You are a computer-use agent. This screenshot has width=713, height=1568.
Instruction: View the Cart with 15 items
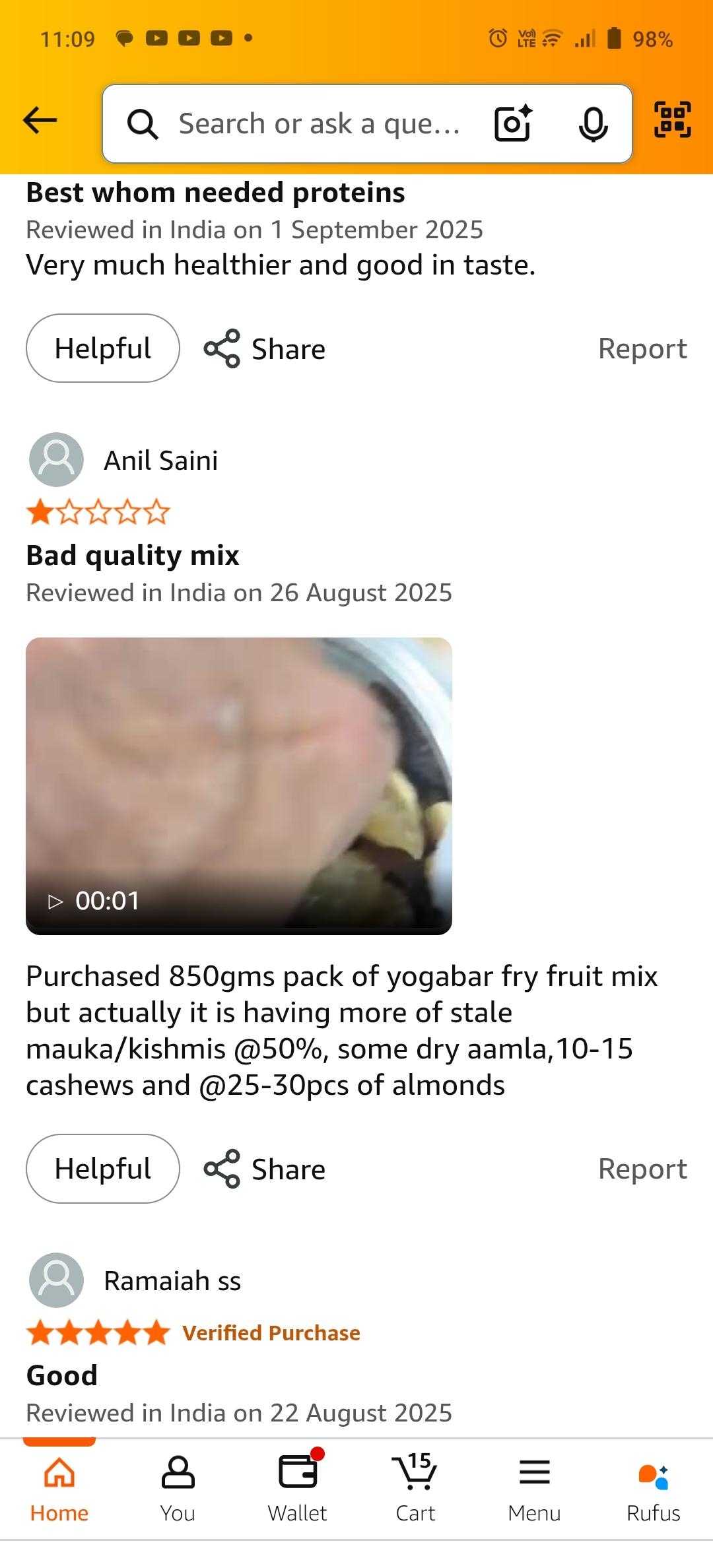[415, 1489]
